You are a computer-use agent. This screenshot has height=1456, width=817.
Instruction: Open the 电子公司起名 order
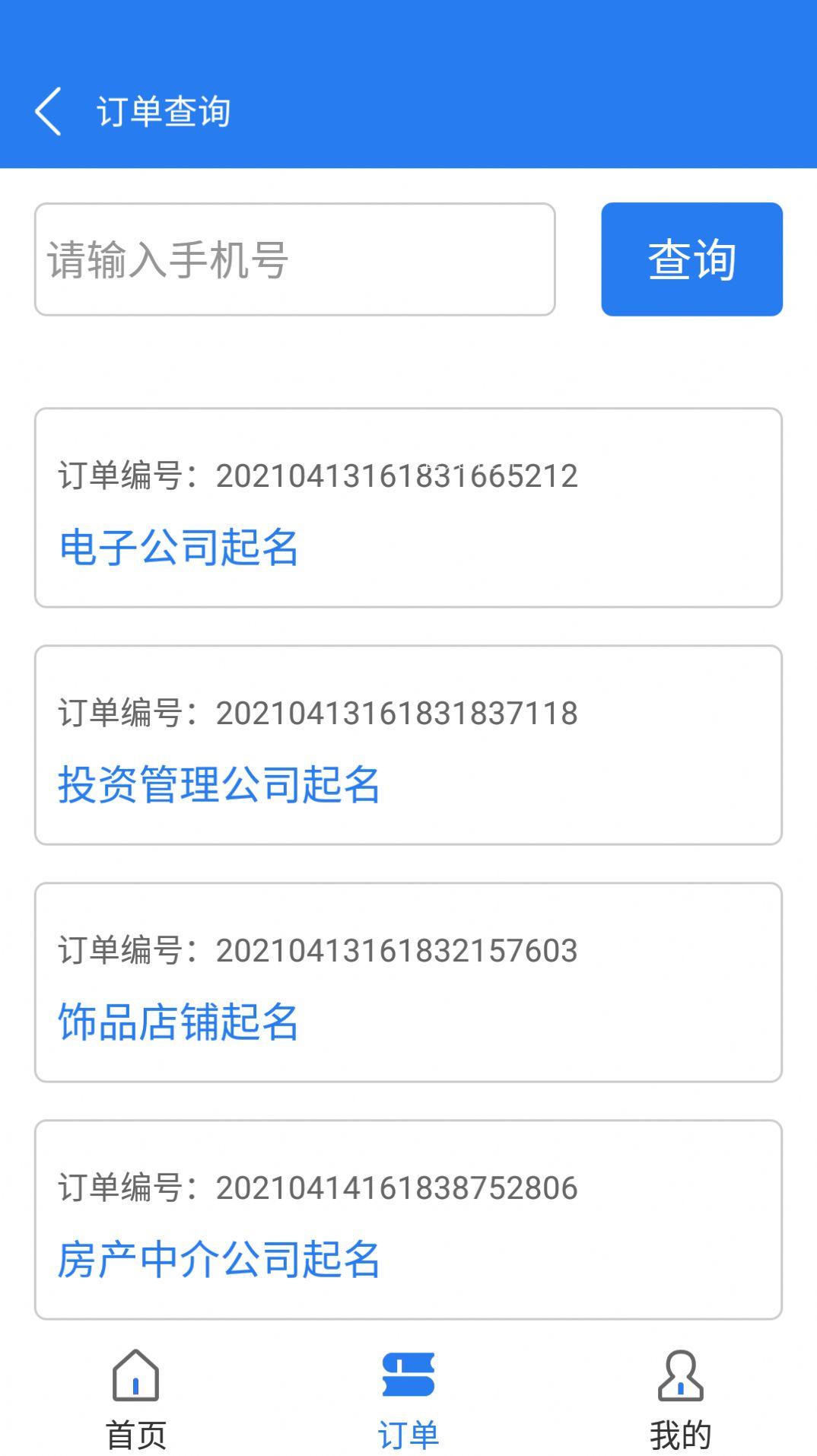[x=408, y=507]
